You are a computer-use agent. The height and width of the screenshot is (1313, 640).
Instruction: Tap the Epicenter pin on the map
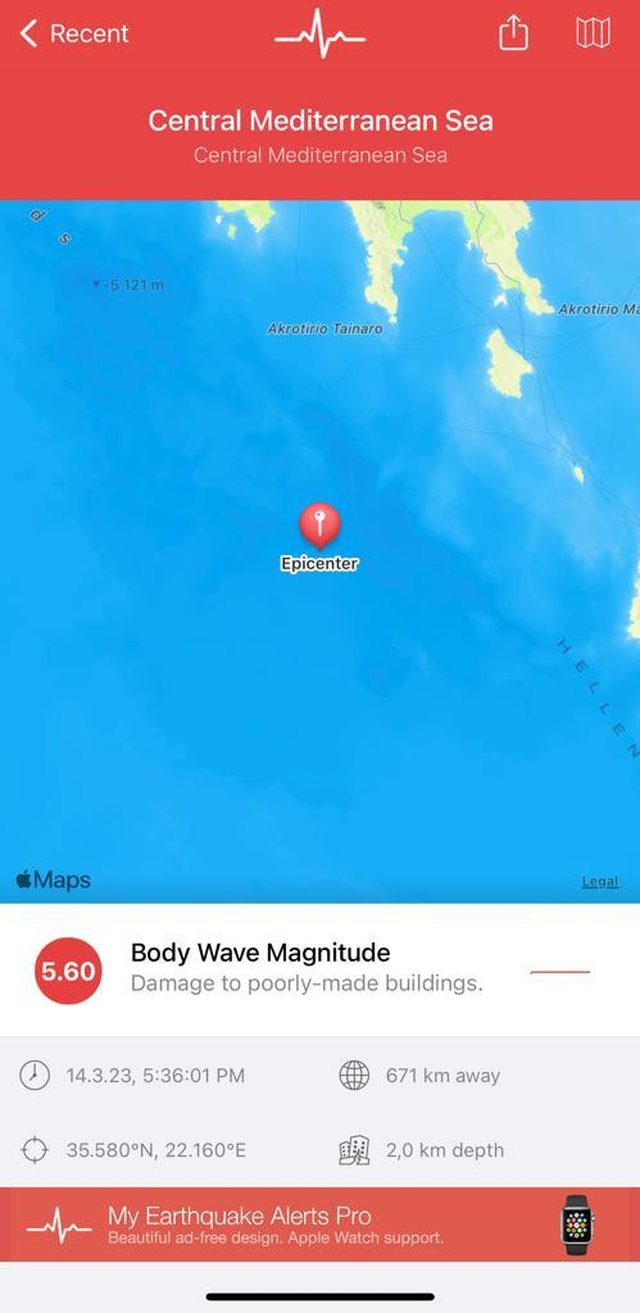pos(319,525)
